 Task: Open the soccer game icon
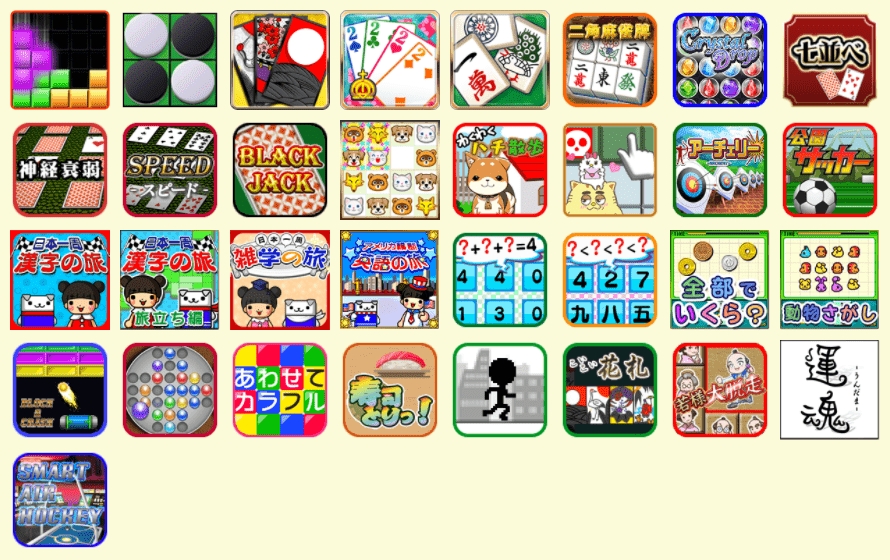click(x=830, y=170)
